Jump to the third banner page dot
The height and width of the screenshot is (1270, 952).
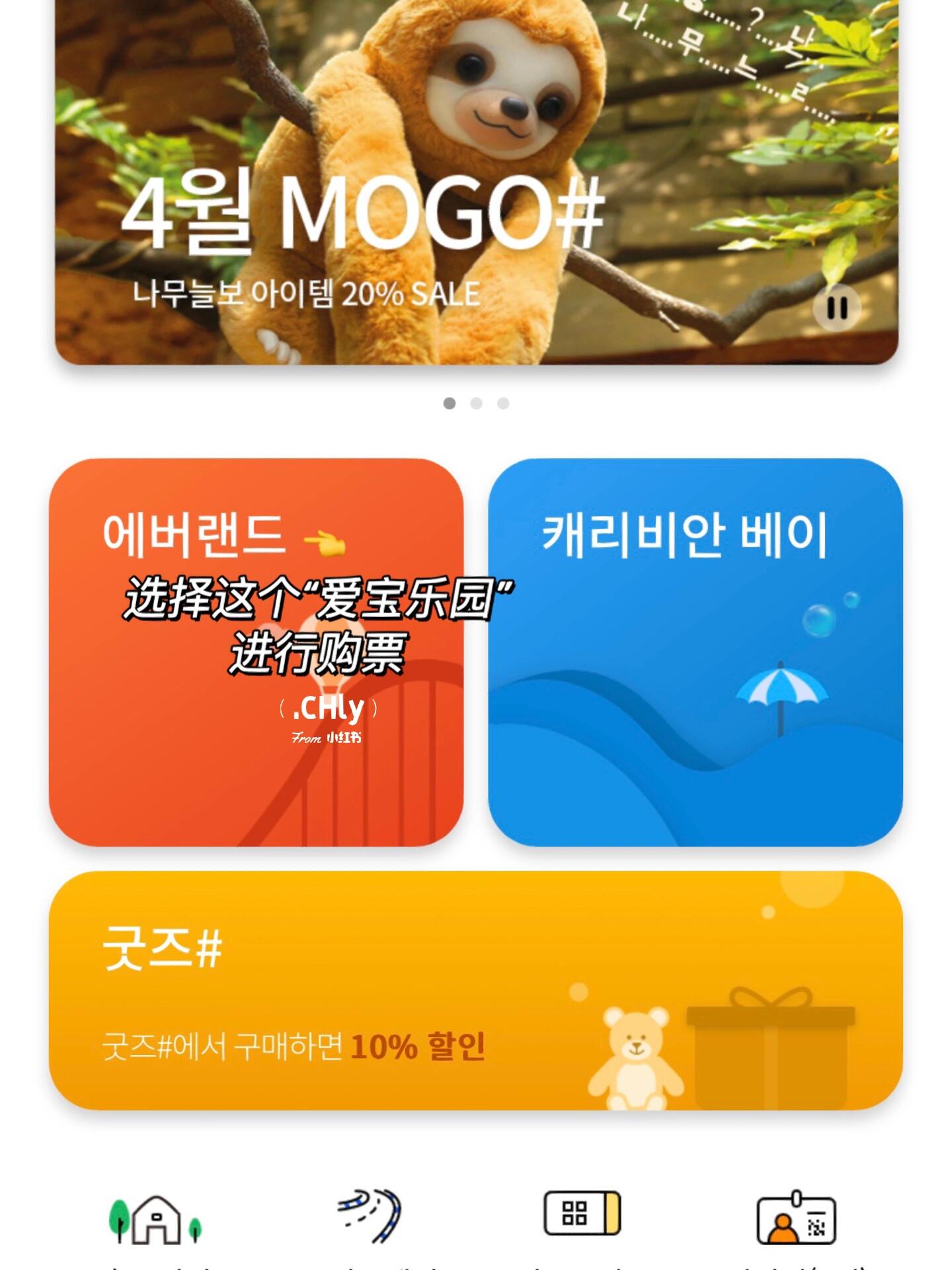(x=503, y=403)
